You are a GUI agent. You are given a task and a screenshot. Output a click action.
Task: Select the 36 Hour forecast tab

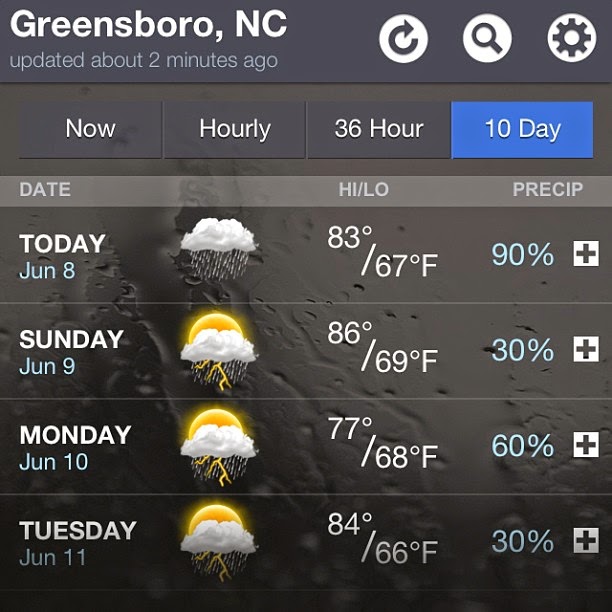pos(379,130)
